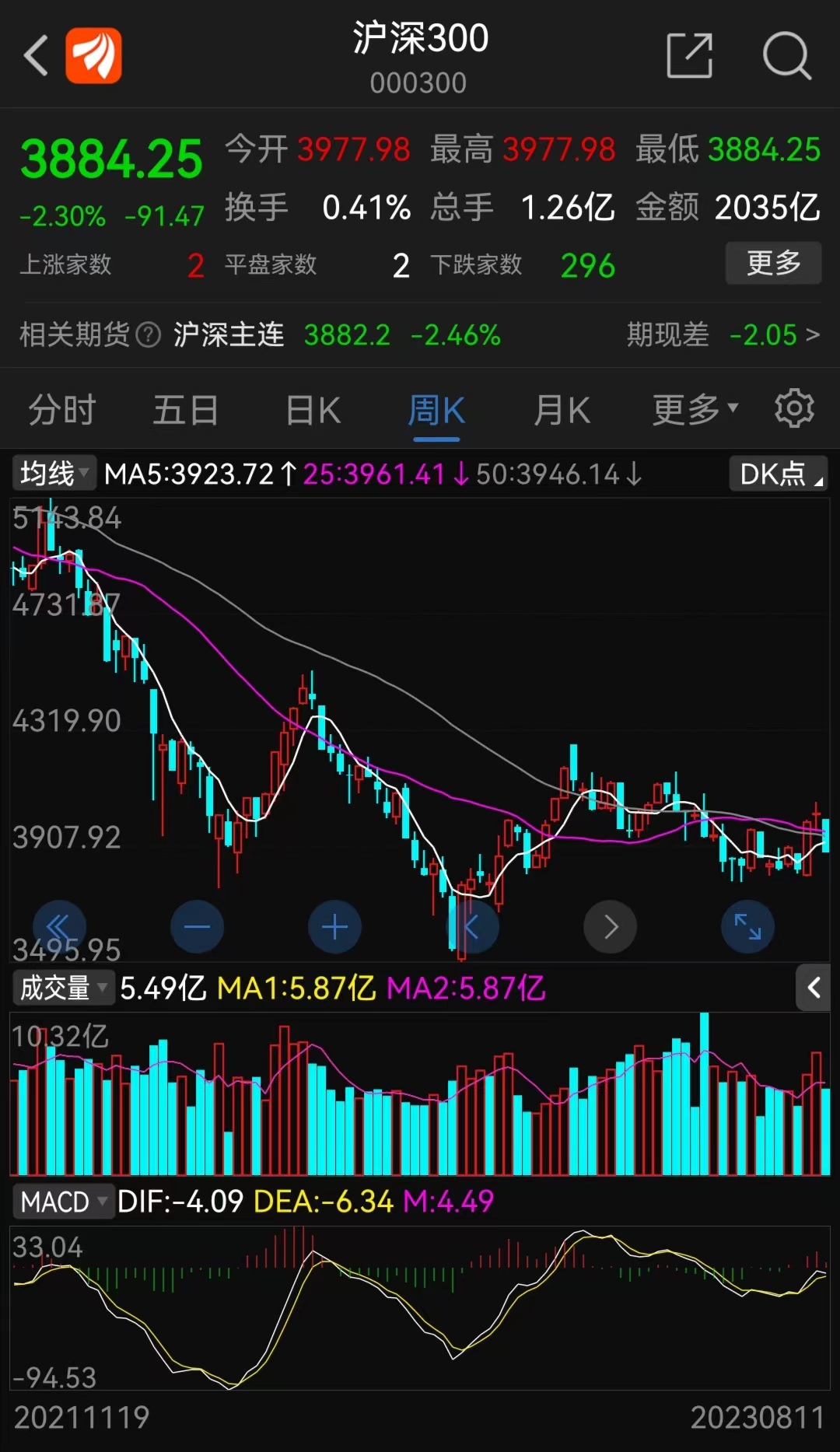Open chart settings via the gear icon

(794, 410)
